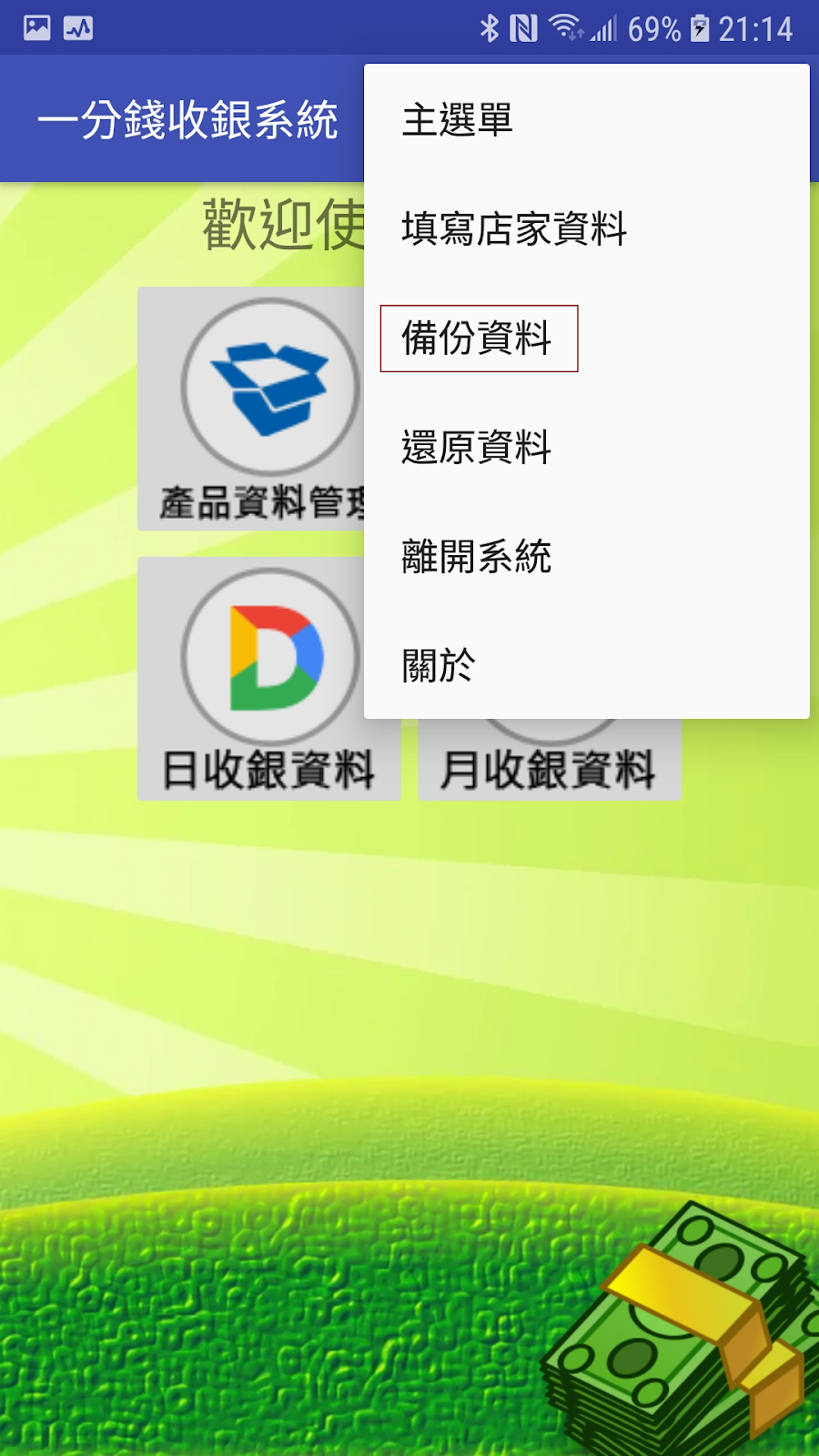Image resolution: width=819 pixels, height=1456 pixels.
Task: Tap 離開系統 to exit the app
Action: point(476,557)
